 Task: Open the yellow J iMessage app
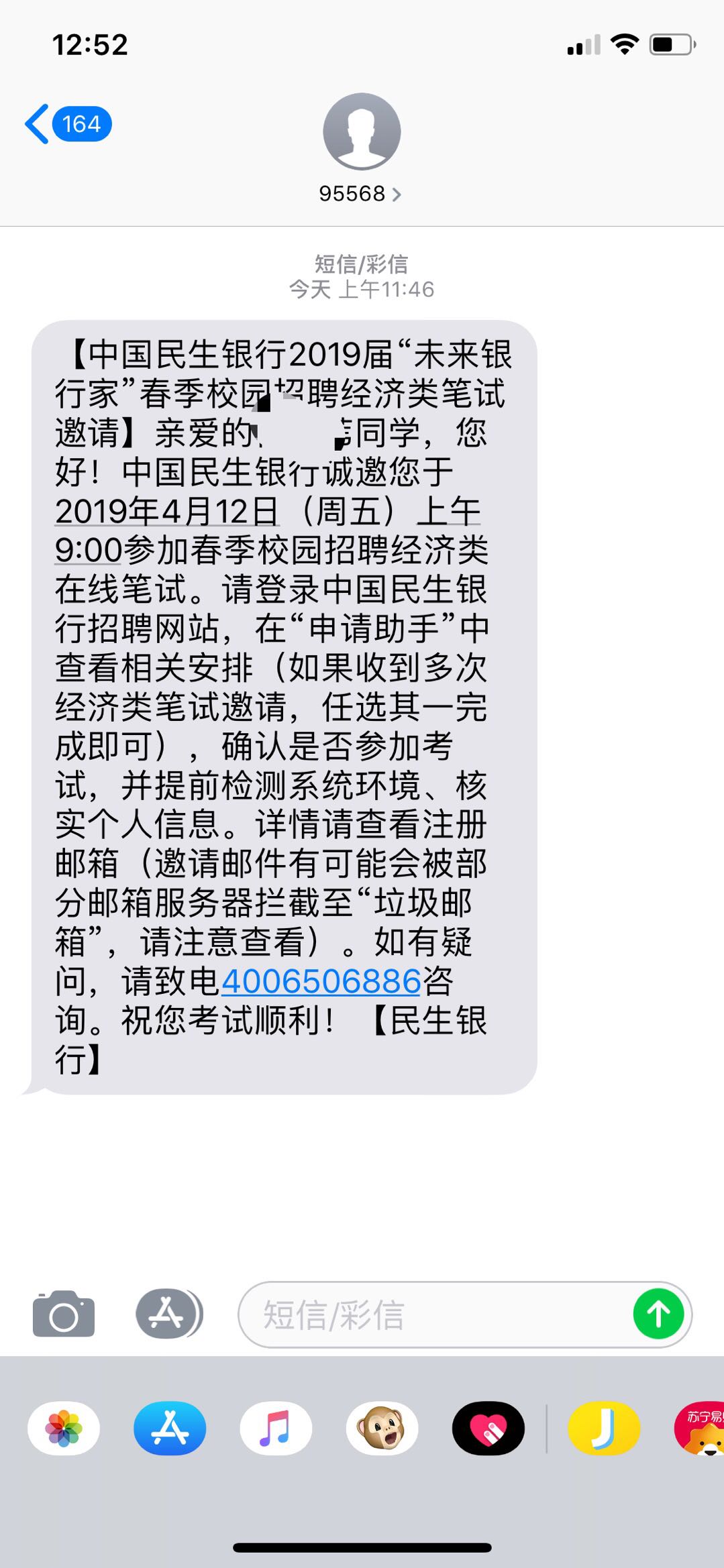click(604, 1428)
